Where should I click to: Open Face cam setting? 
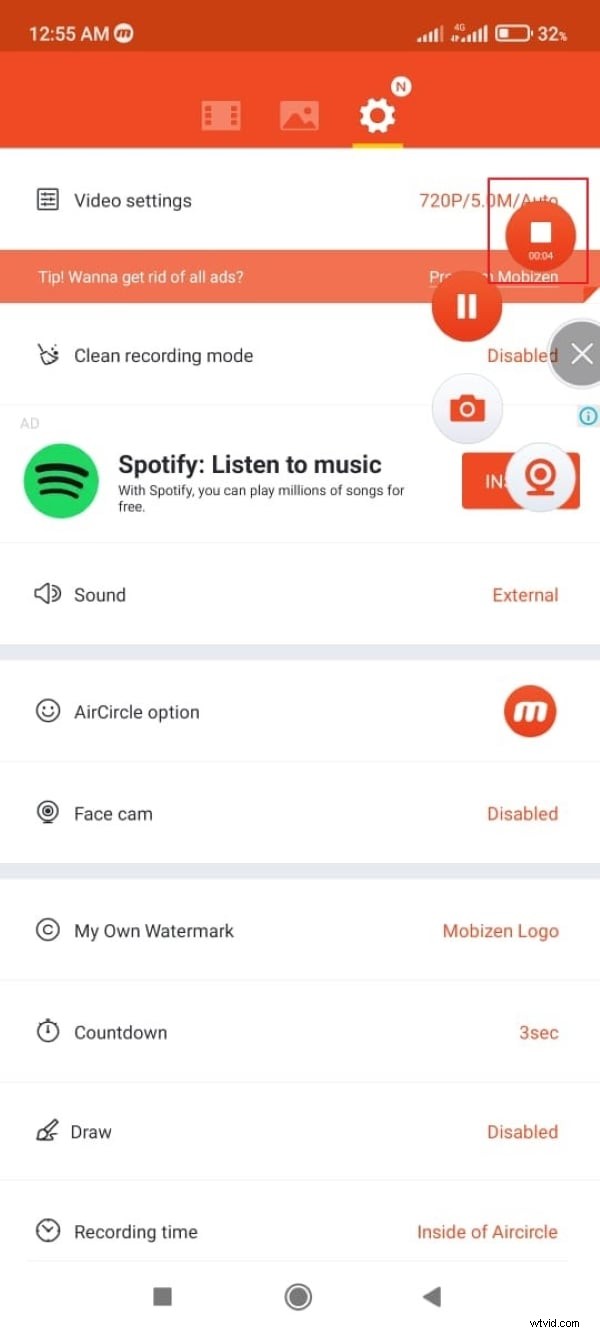coord(300,813)
